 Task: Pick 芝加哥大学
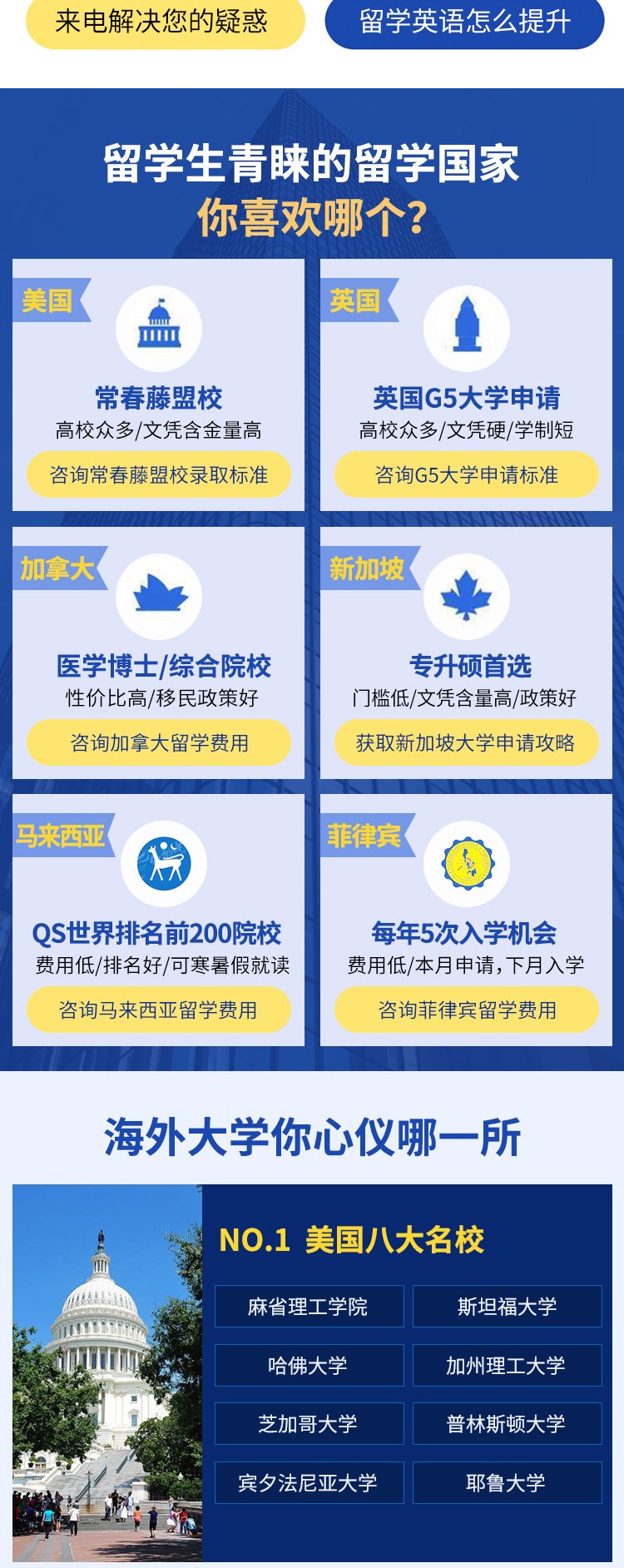pos(309,1424)
